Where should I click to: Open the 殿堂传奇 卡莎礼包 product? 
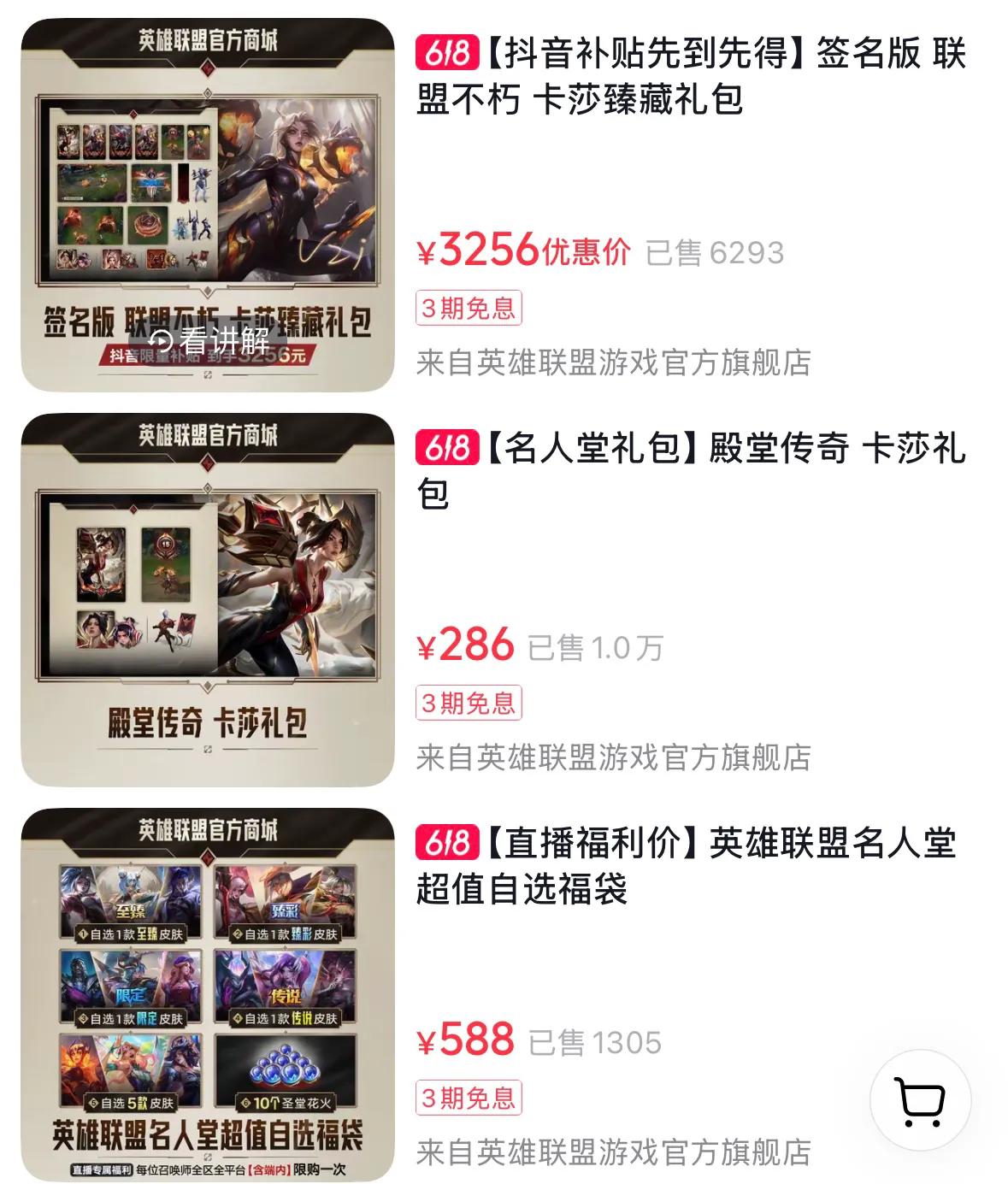[x=691, y=470]
